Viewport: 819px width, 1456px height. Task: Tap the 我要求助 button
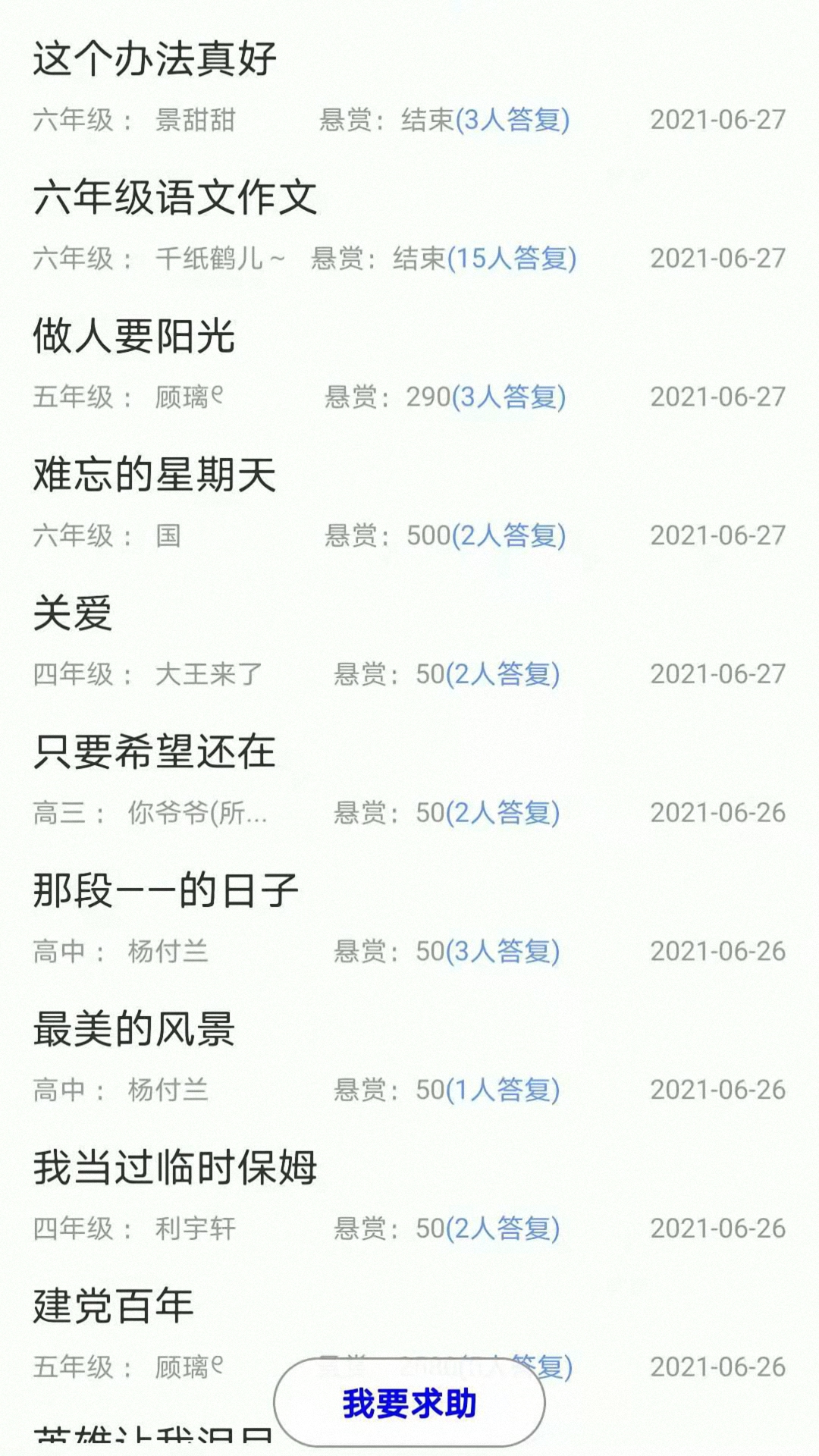[409, 1399]
